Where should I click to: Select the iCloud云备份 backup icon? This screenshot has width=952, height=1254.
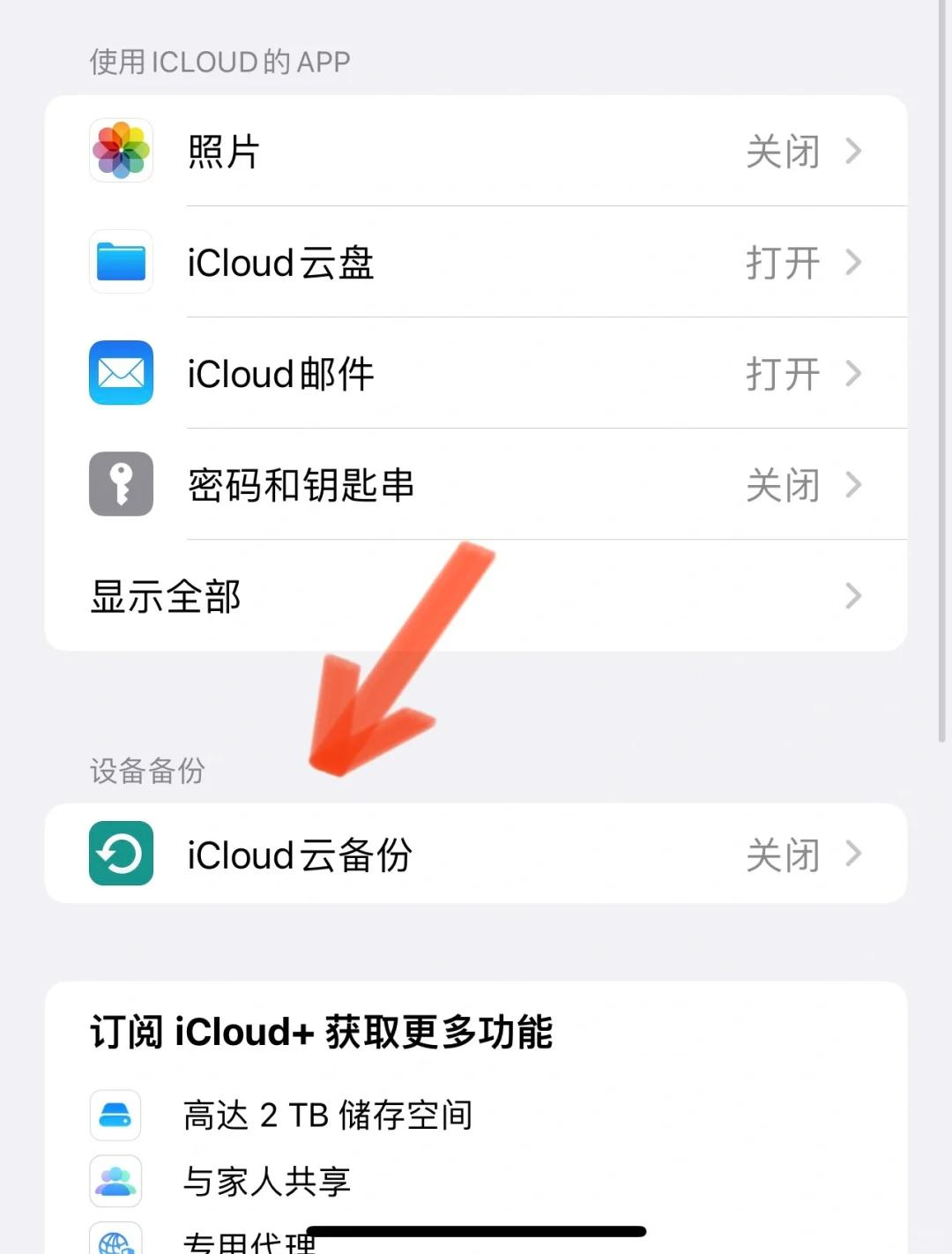point(121,854)
